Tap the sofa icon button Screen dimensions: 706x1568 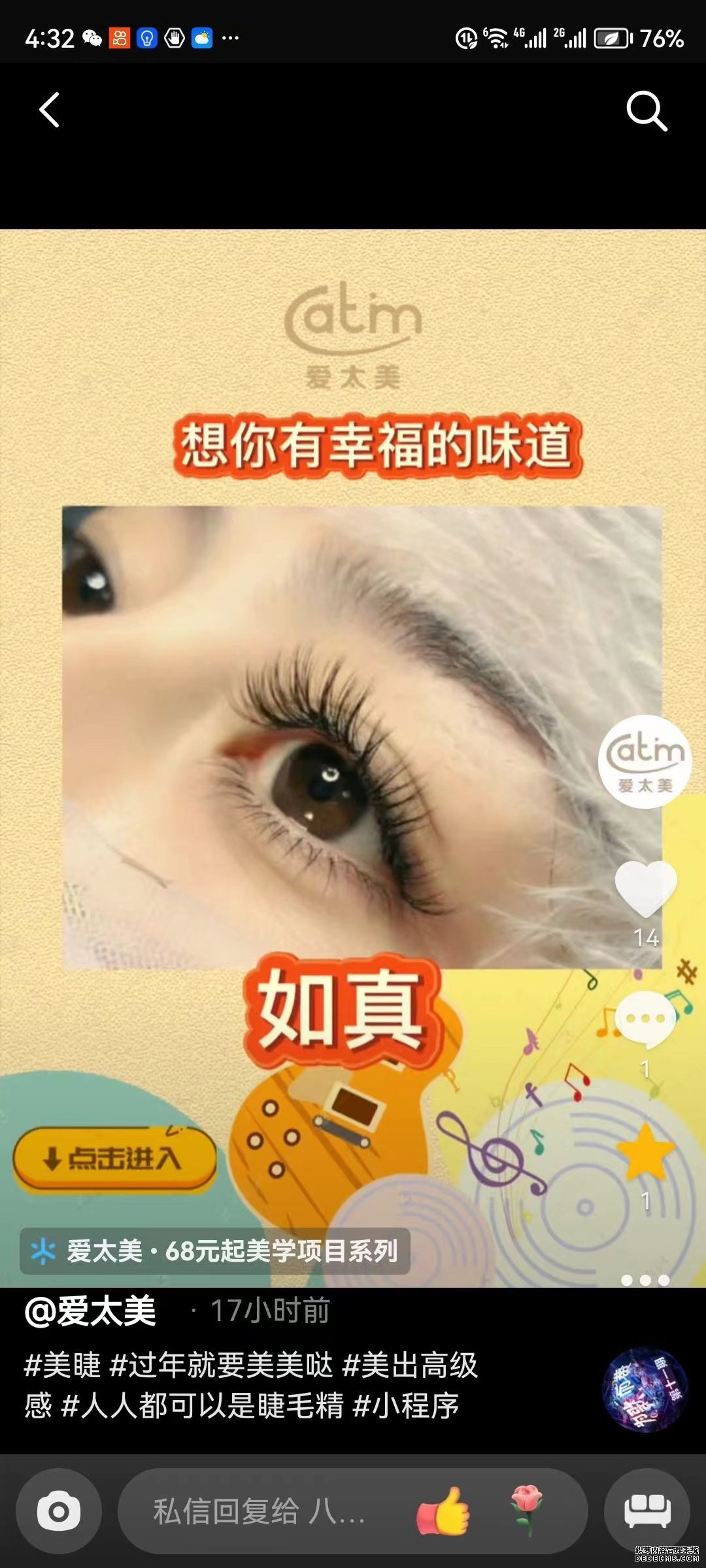(647, 1511)
